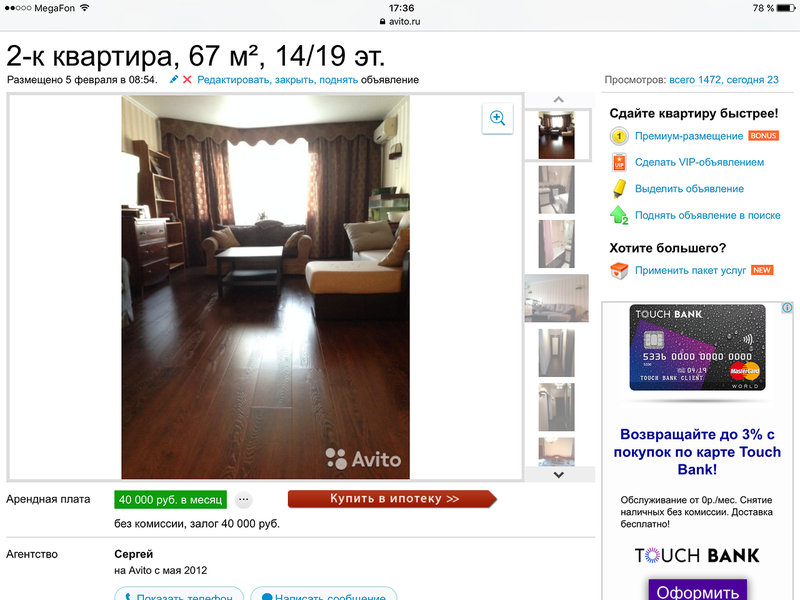Tap the поднять объявление link

[339, 79]
